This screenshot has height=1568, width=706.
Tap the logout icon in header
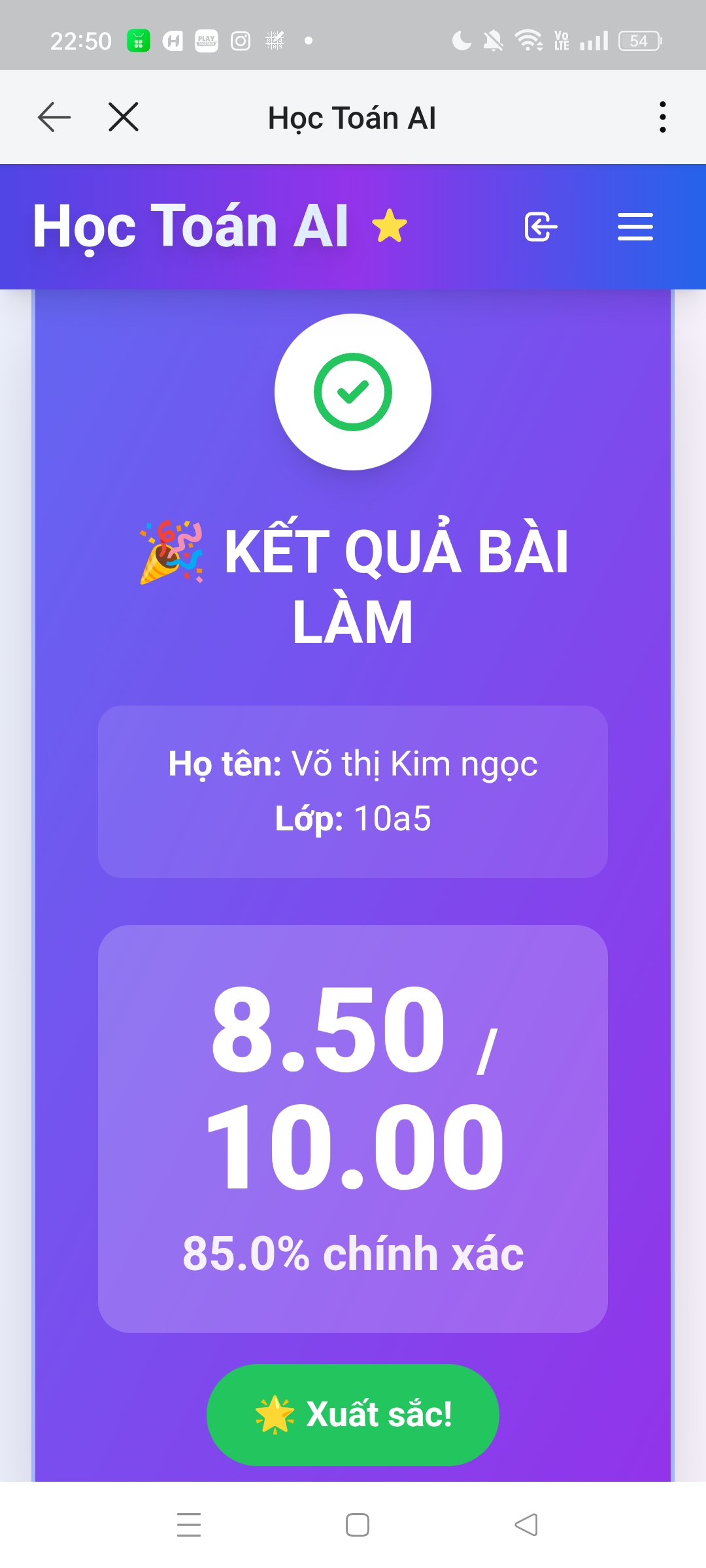click(x=541, y=227)
